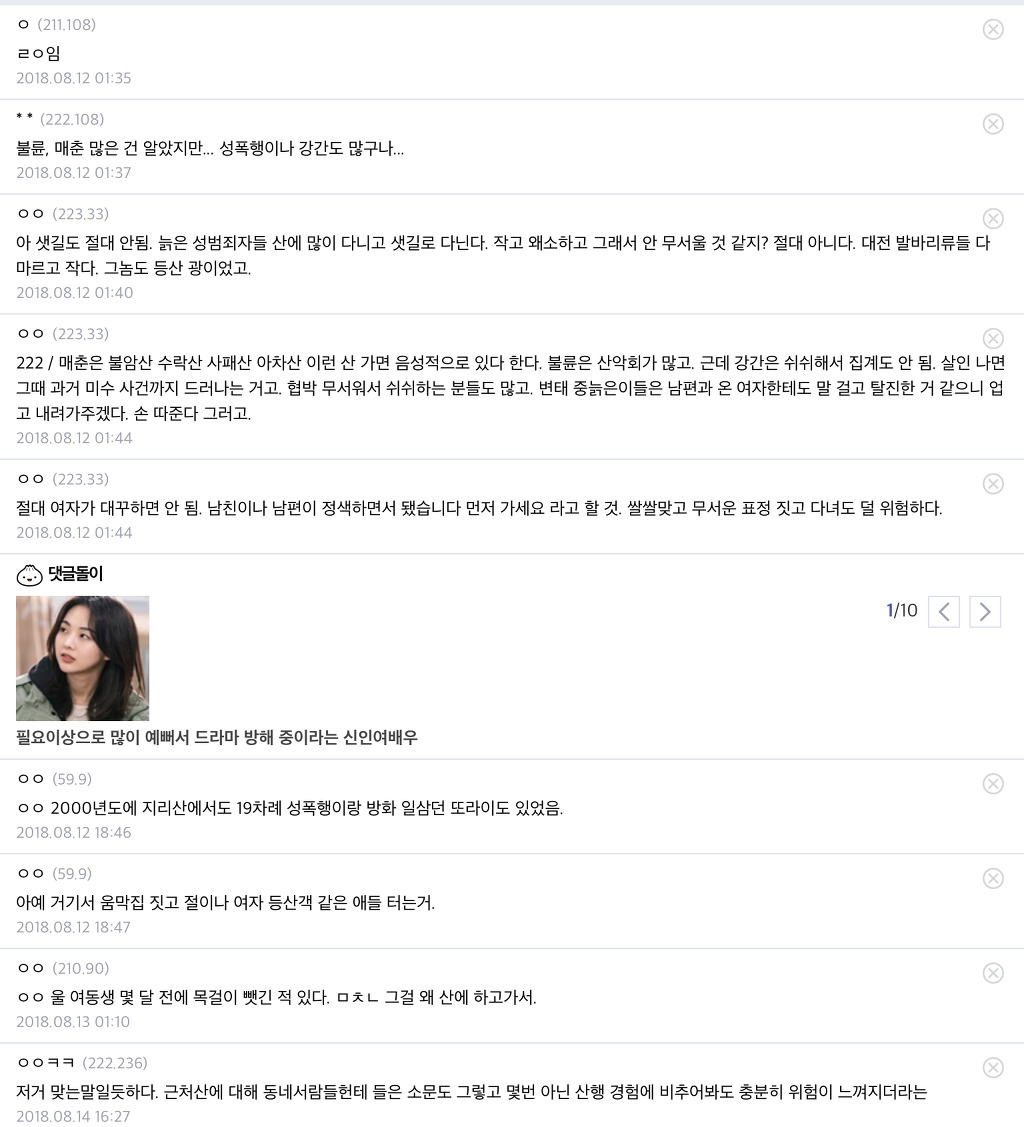
Task: Click the delete icon on the 샛길 warning comment
Action: (993, 218)
